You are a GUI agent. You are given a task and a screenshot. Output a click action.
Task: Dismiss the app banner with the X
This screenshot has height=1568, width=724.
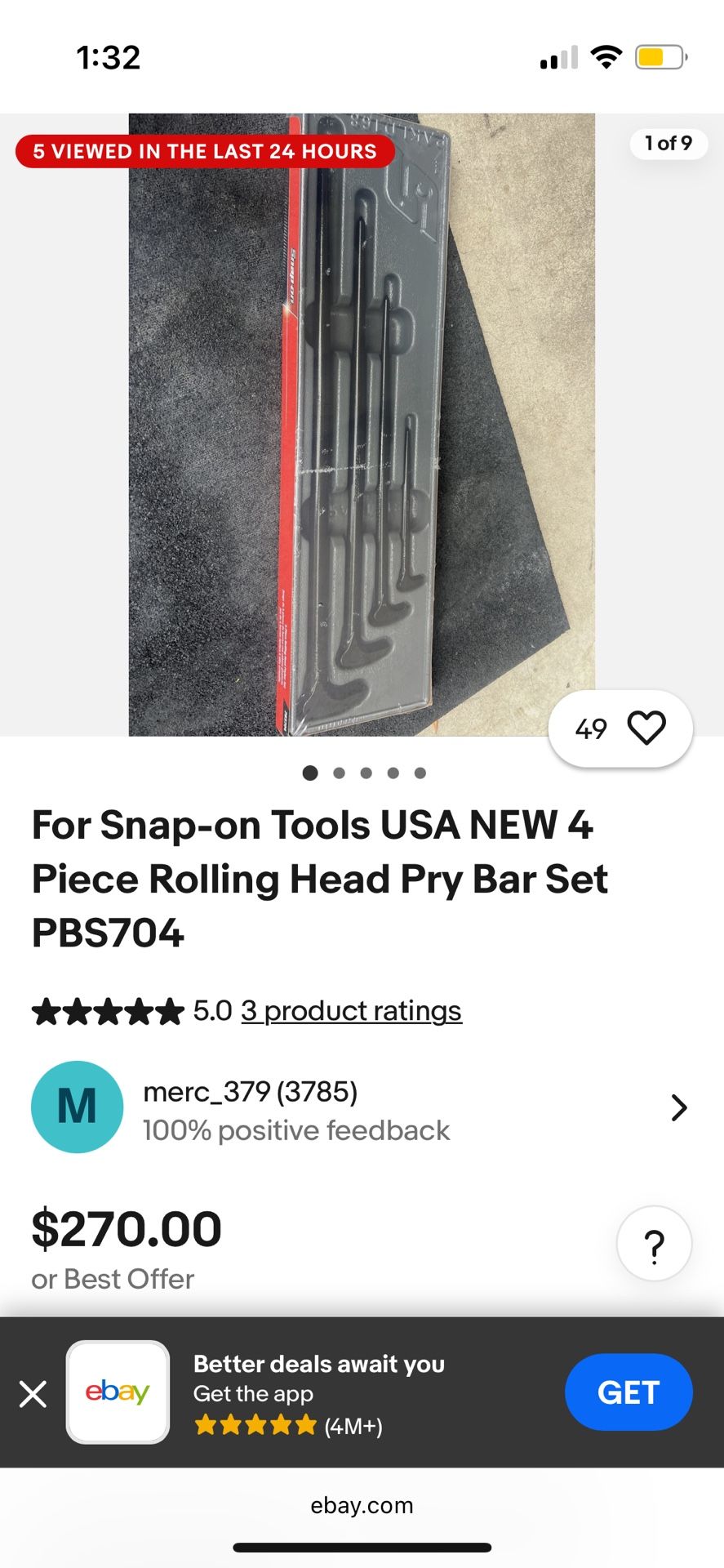pos(33,1392)
